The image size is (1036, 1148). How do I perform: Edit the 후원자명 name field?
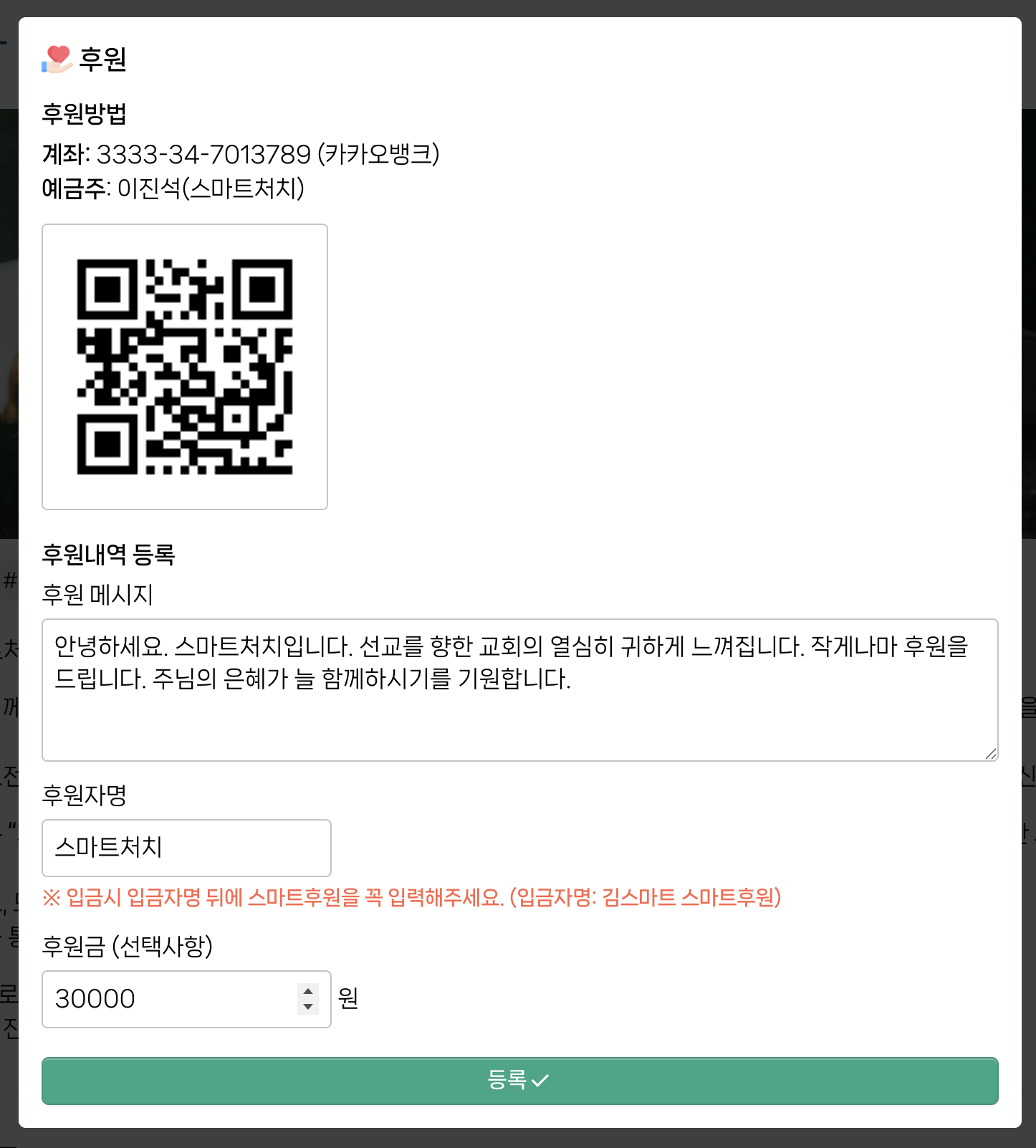pos(186,848)
